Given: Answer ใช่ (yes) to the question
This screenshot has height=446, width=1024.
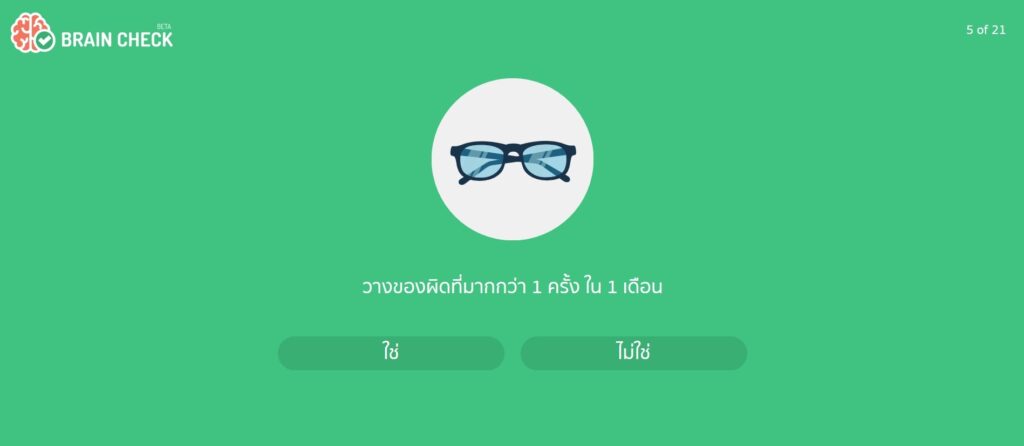Looking at the screenshot, I should pos(391,353).
